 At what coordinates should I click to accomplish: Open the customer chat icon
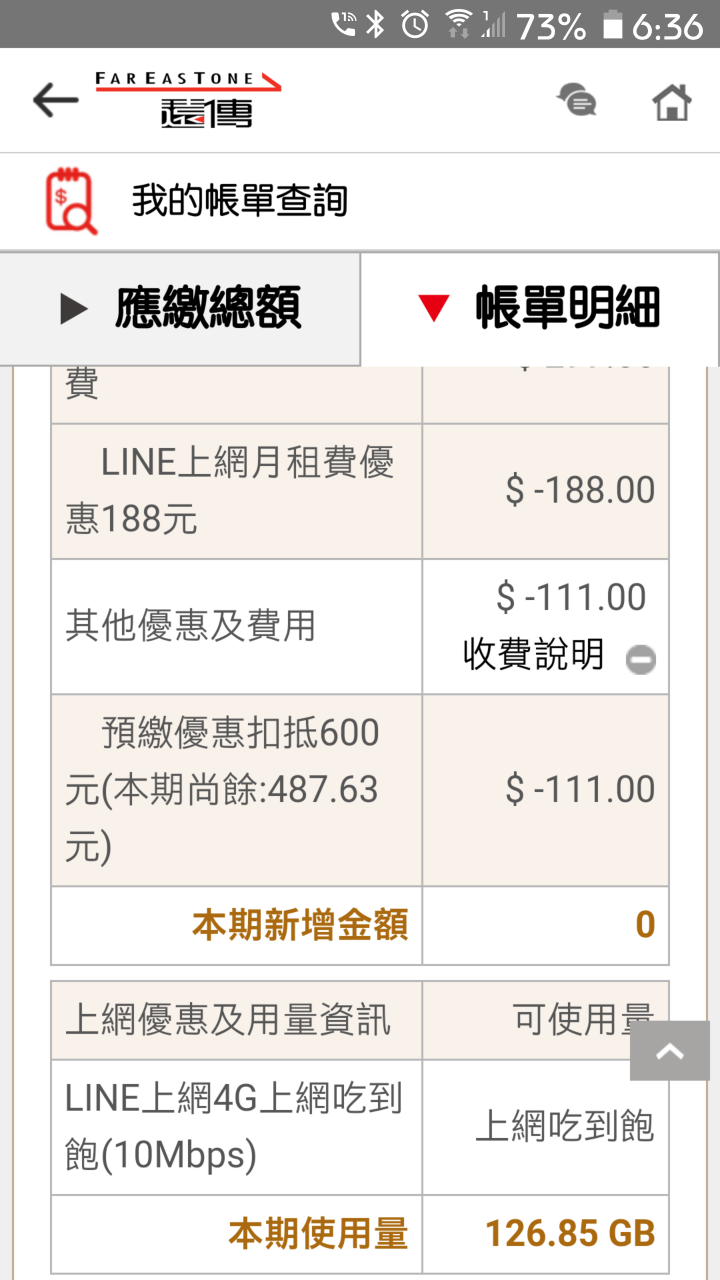[577, 100]
